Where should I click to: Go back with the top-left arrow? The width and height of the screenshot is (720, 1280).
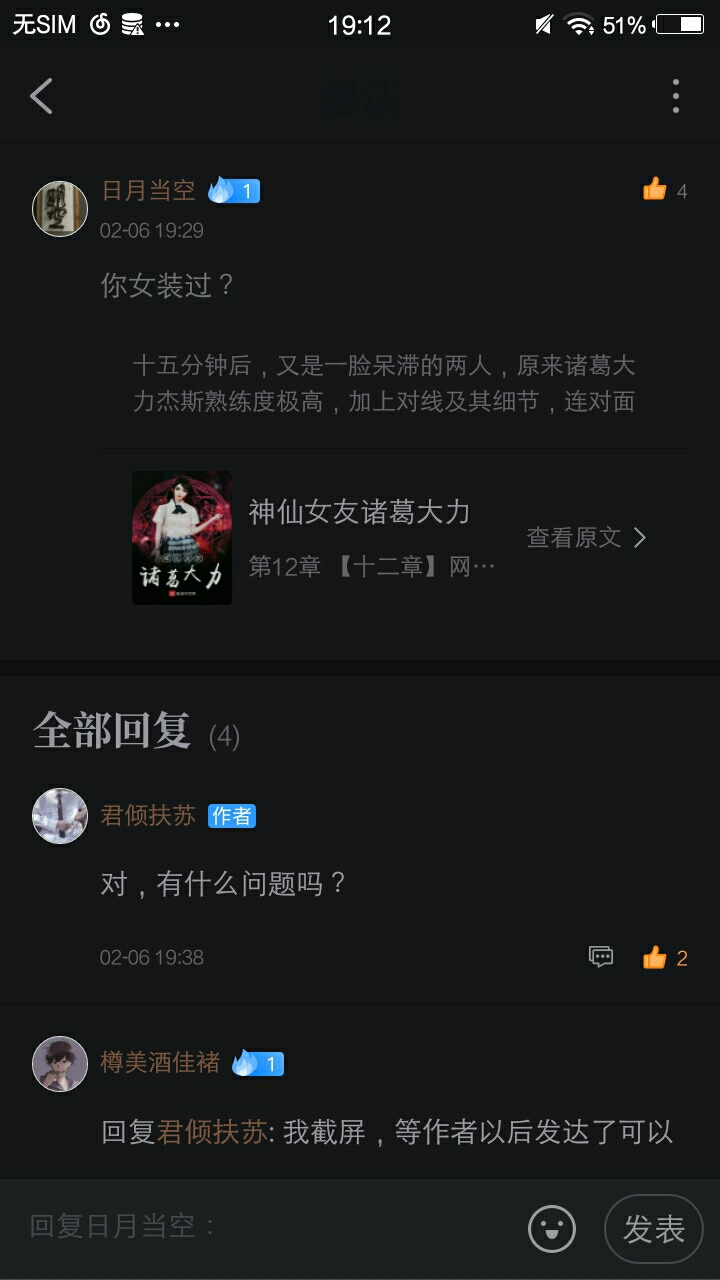tap(42, 96)
